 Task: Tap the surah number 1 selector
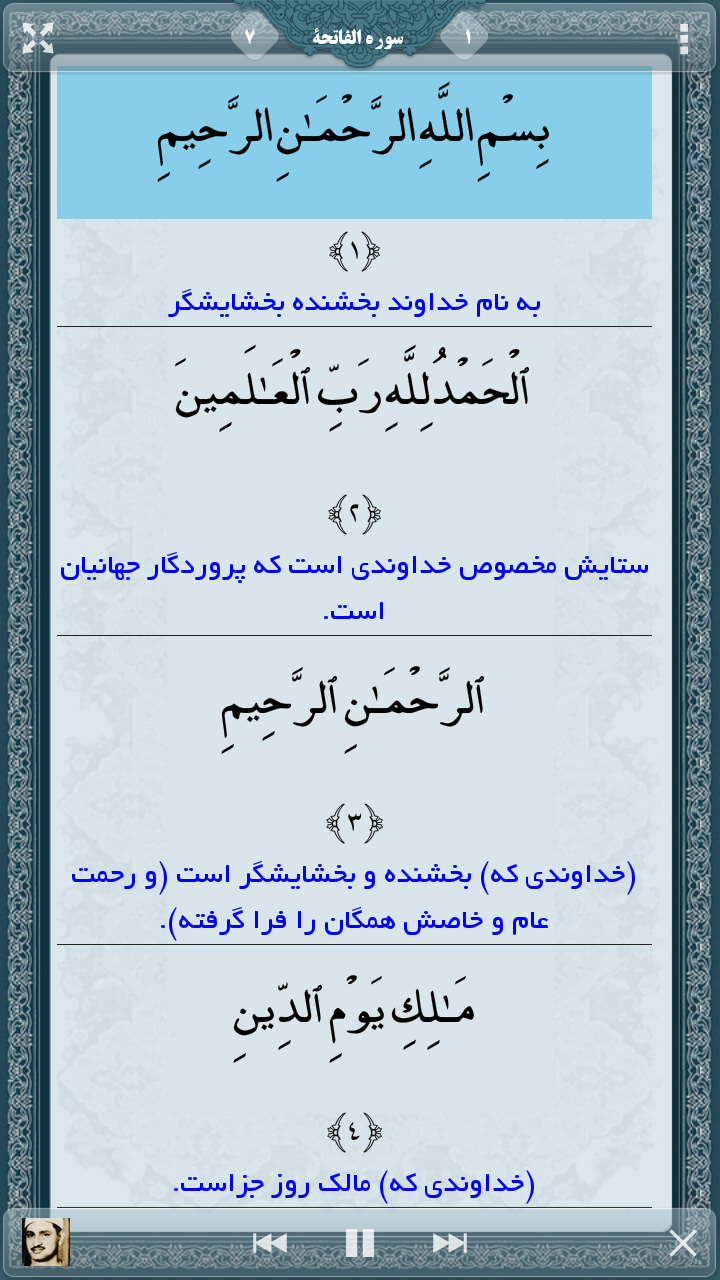tap(468, 38)
